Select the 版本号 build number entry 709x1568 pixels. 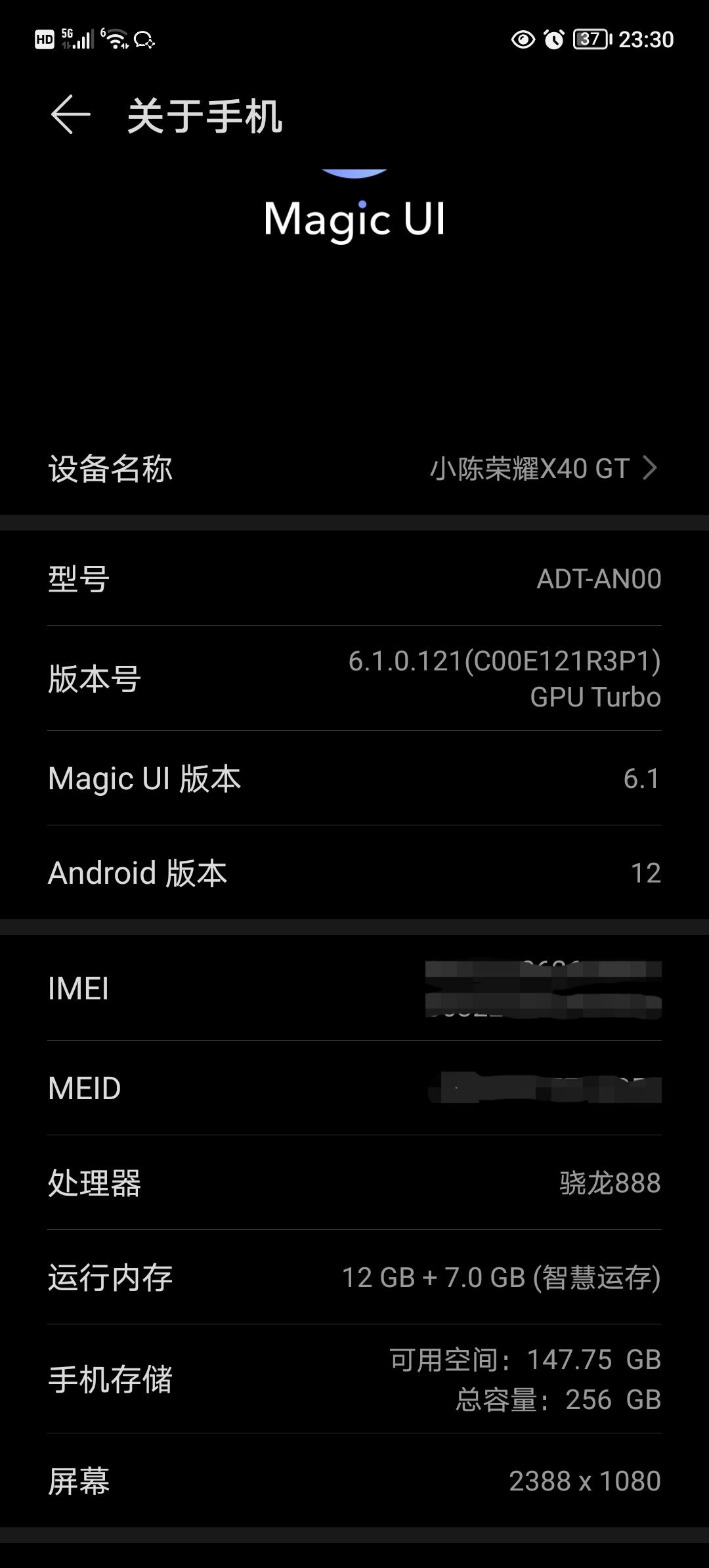(x=354, y=680)
